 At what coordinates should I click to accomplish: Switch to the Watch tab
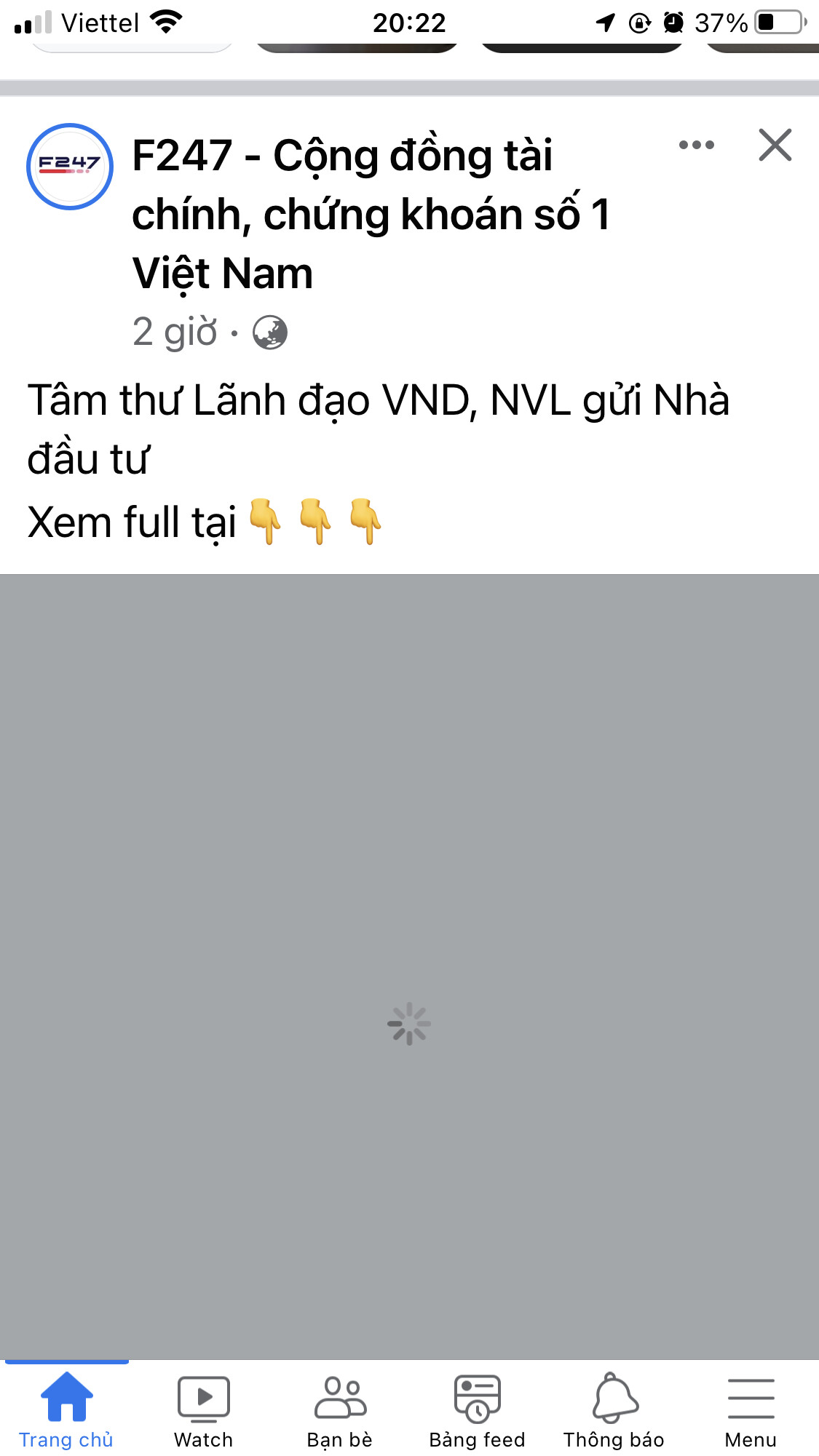click(x=203, y=1409)
